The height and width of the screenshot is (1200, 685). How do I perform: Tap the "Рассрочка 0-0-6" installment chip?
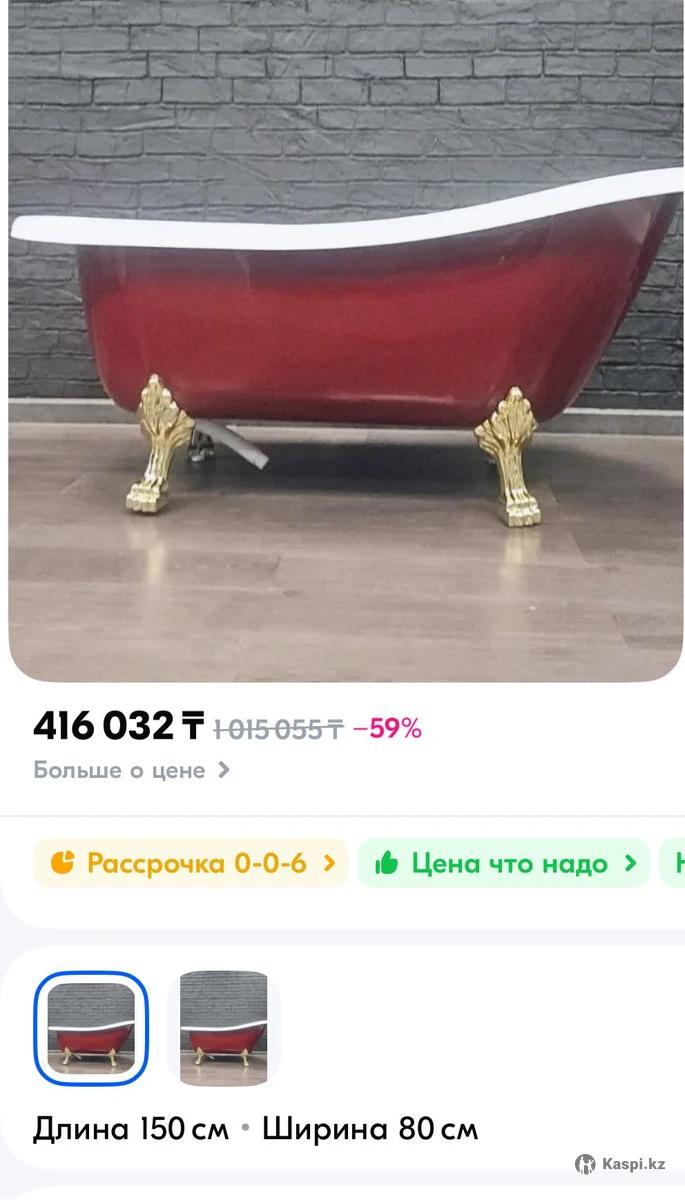point(191,863)
